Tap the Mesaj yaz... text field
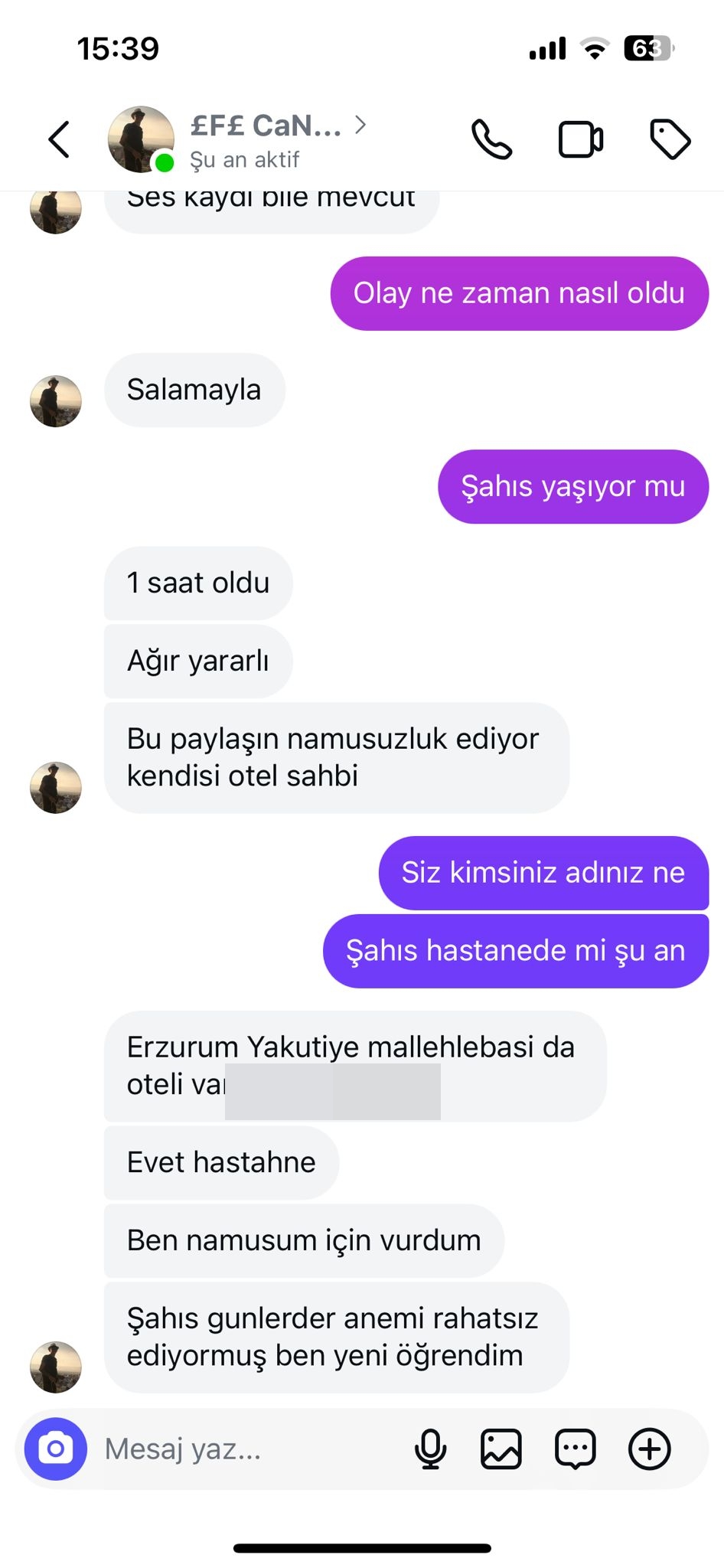This screenshot has width=724, height=1568. tap(253, 1449)
